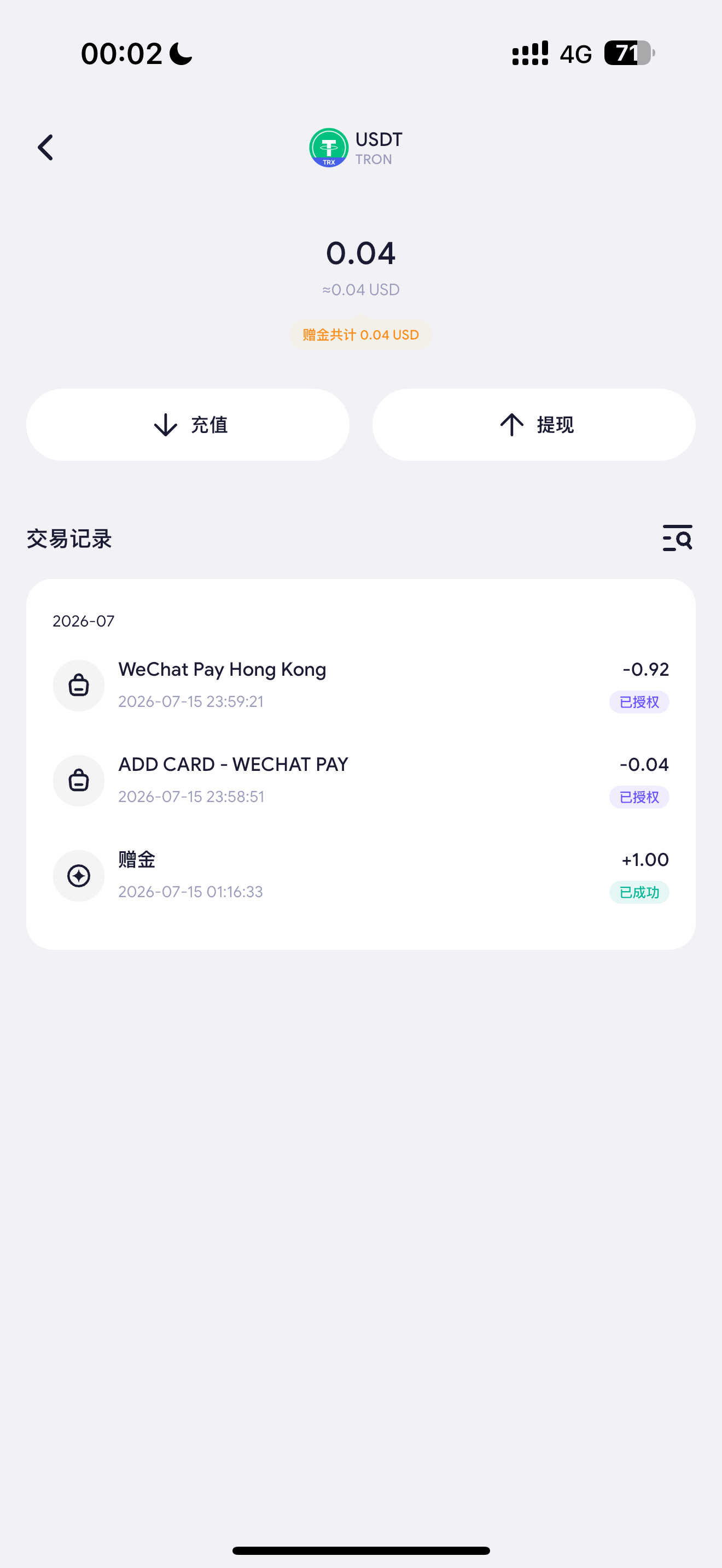Tap the 充值 deposit button

coord(188,424)
